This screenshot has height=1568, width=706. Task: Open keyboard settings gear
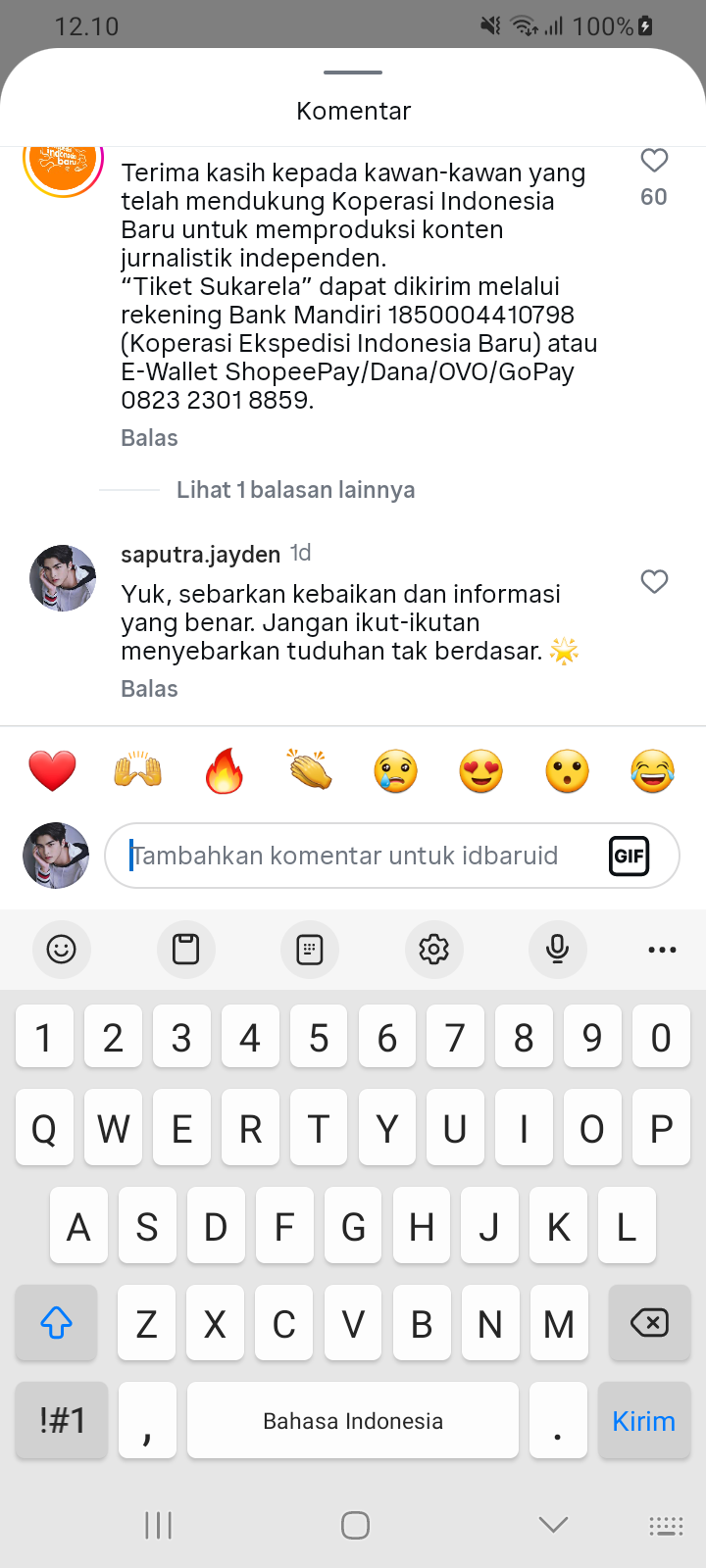[433, 949]
